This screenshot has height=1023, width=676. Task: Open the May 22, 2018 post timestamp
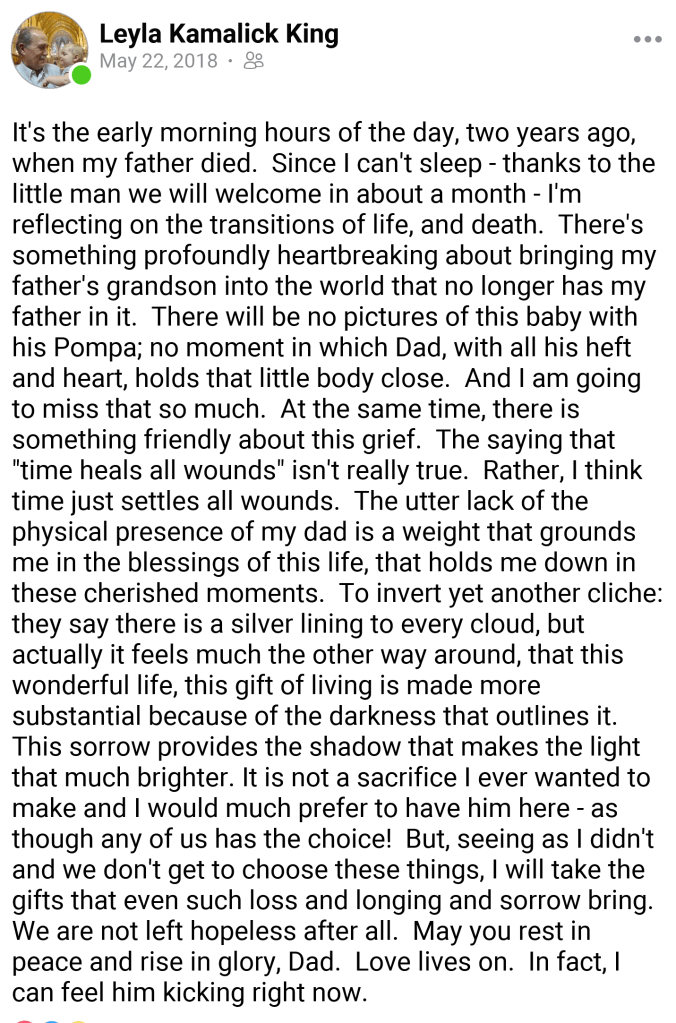pos(158,62)
